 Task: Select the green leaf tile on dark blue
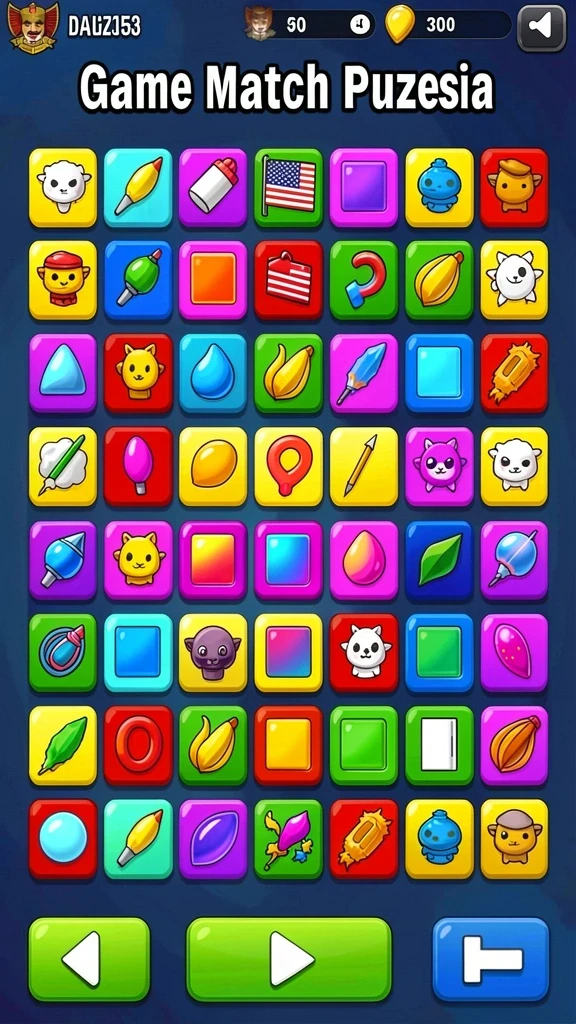coord(440,560)
